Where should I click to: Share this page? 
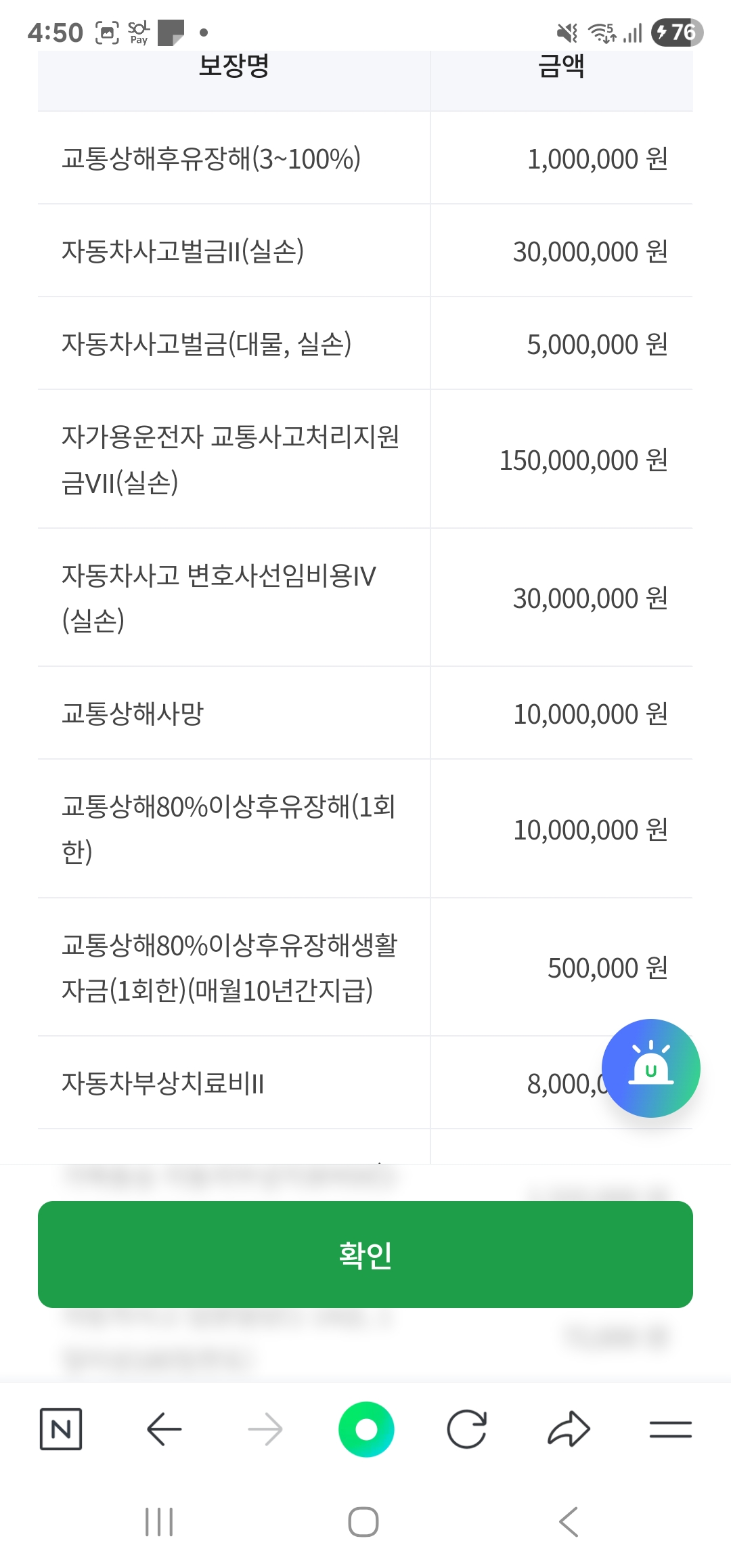[569, 1429]
